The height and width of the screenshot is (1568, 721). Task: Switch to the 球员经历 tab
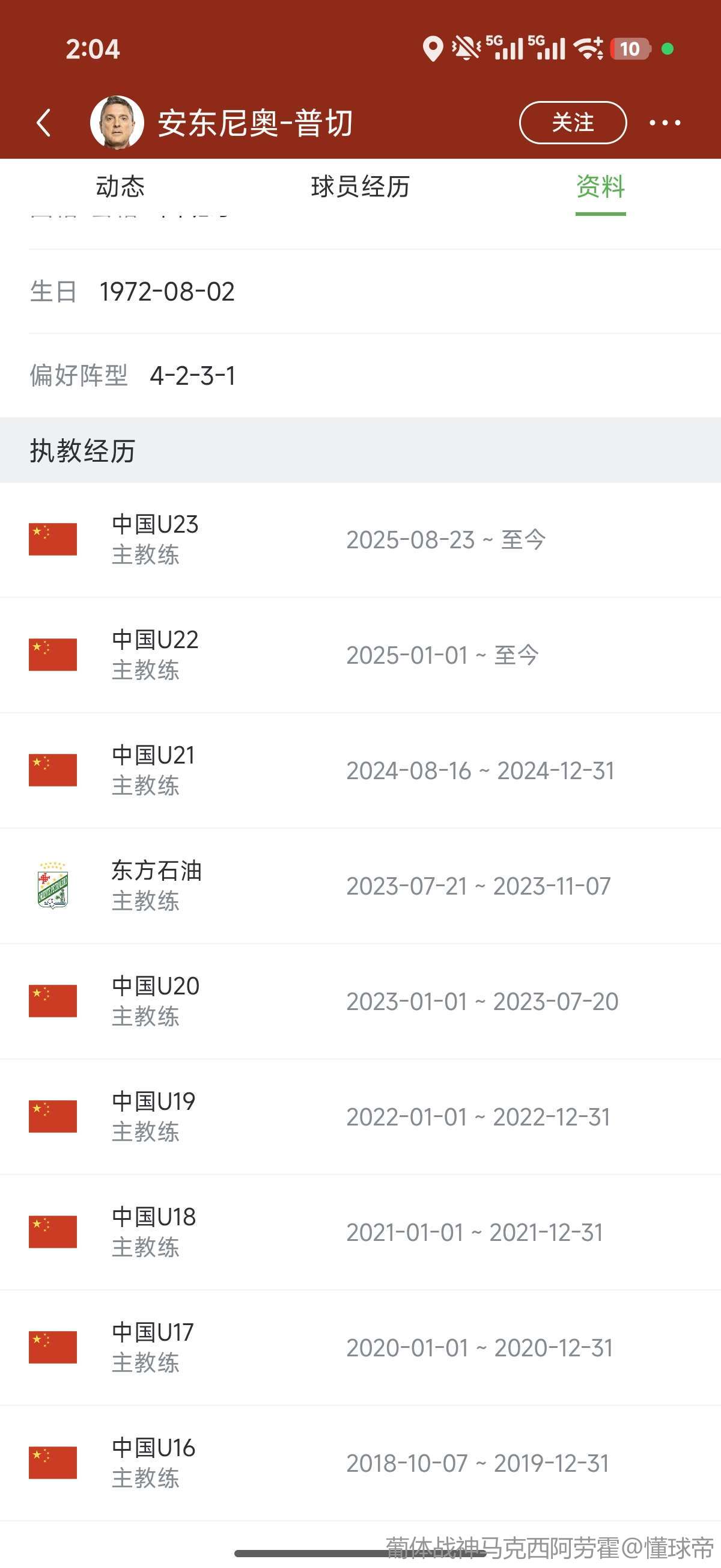point(360,186)
